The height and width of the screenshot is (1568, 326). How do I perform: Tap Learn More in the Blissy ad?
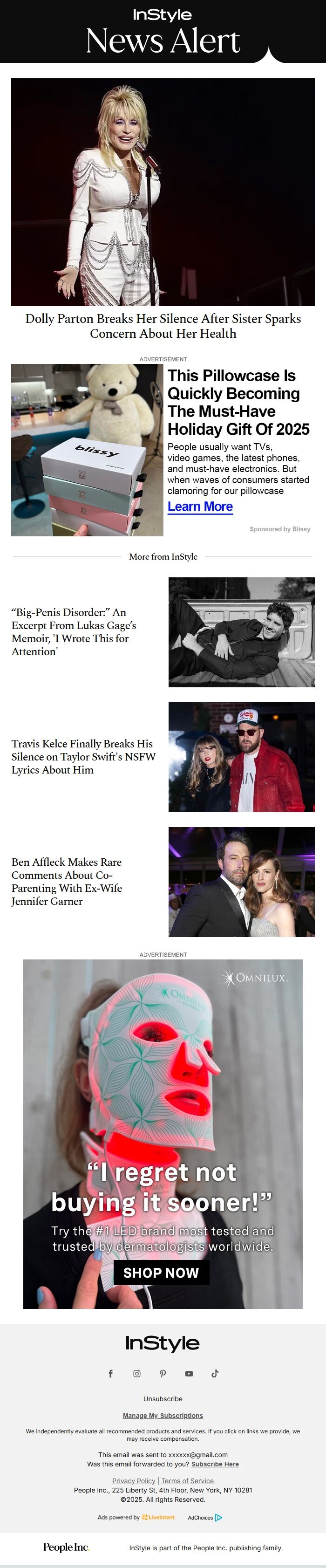point(200,507)
